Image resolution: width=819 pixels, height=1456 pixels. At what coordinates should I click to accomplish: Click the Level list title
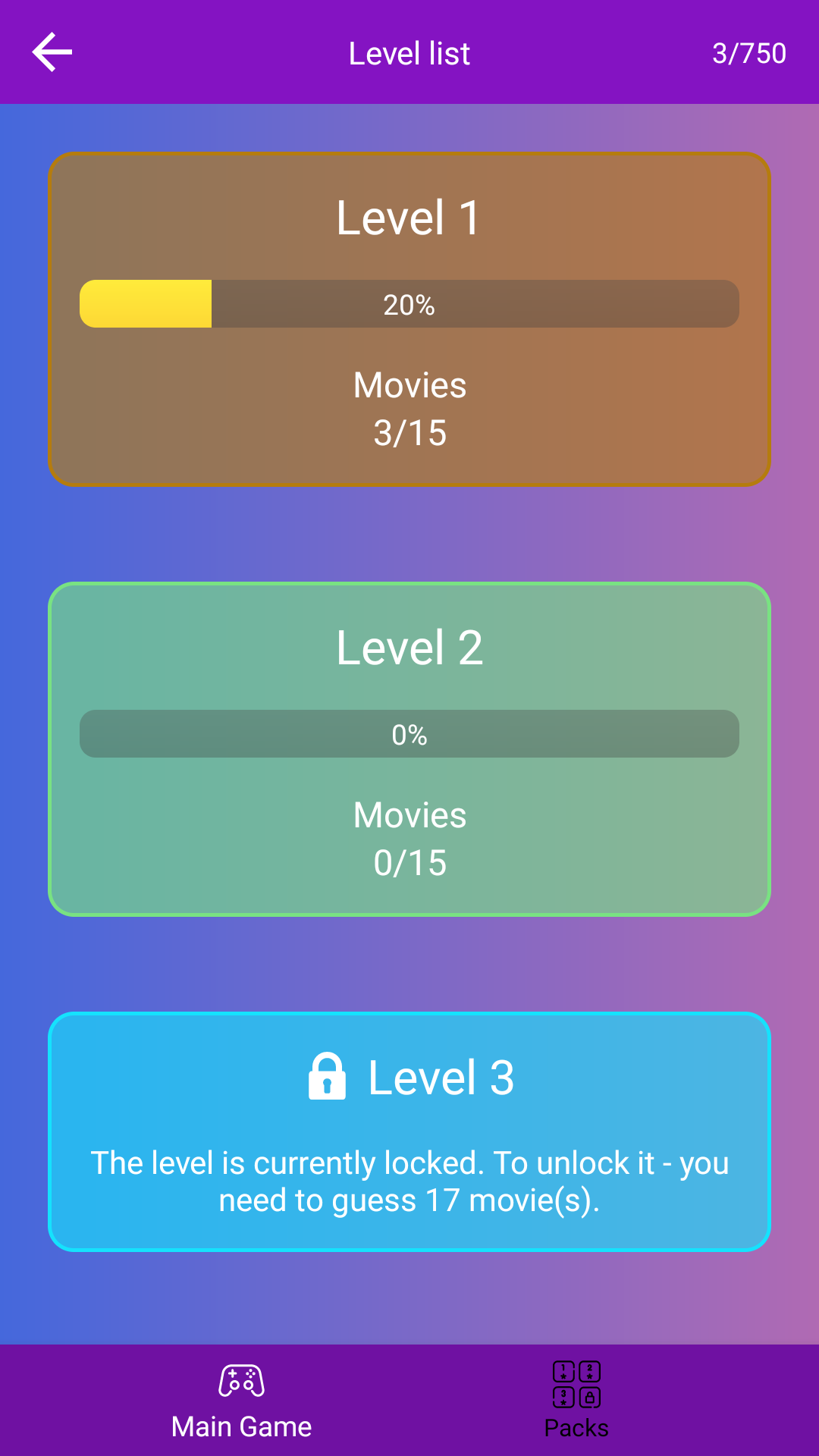click(x=409, y=53)
